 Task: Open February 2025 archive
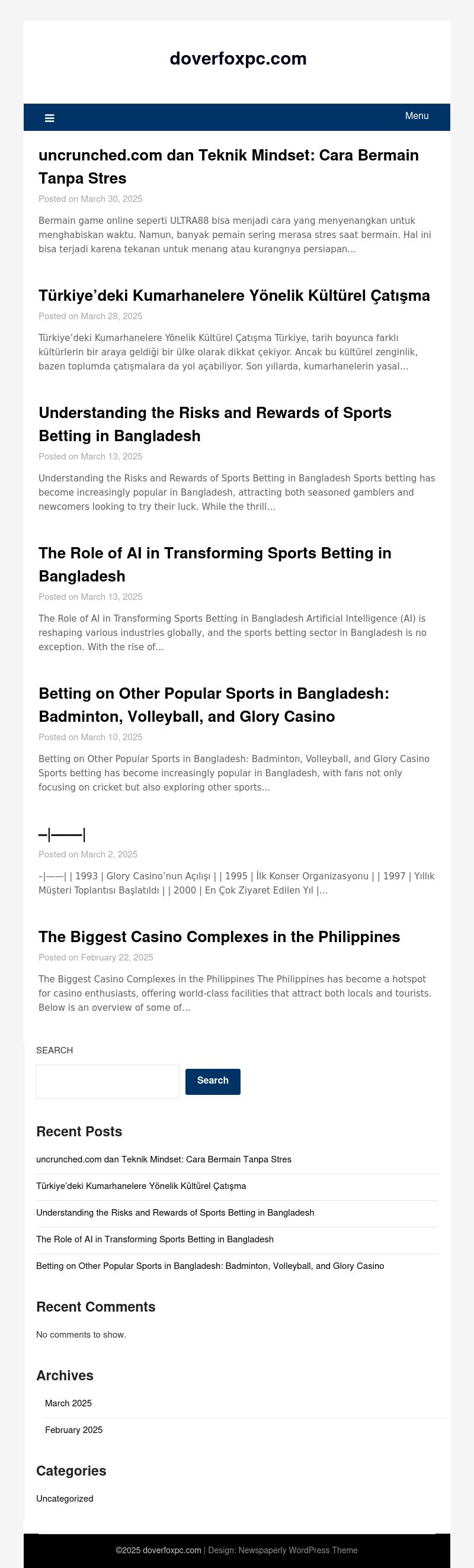73,1430
